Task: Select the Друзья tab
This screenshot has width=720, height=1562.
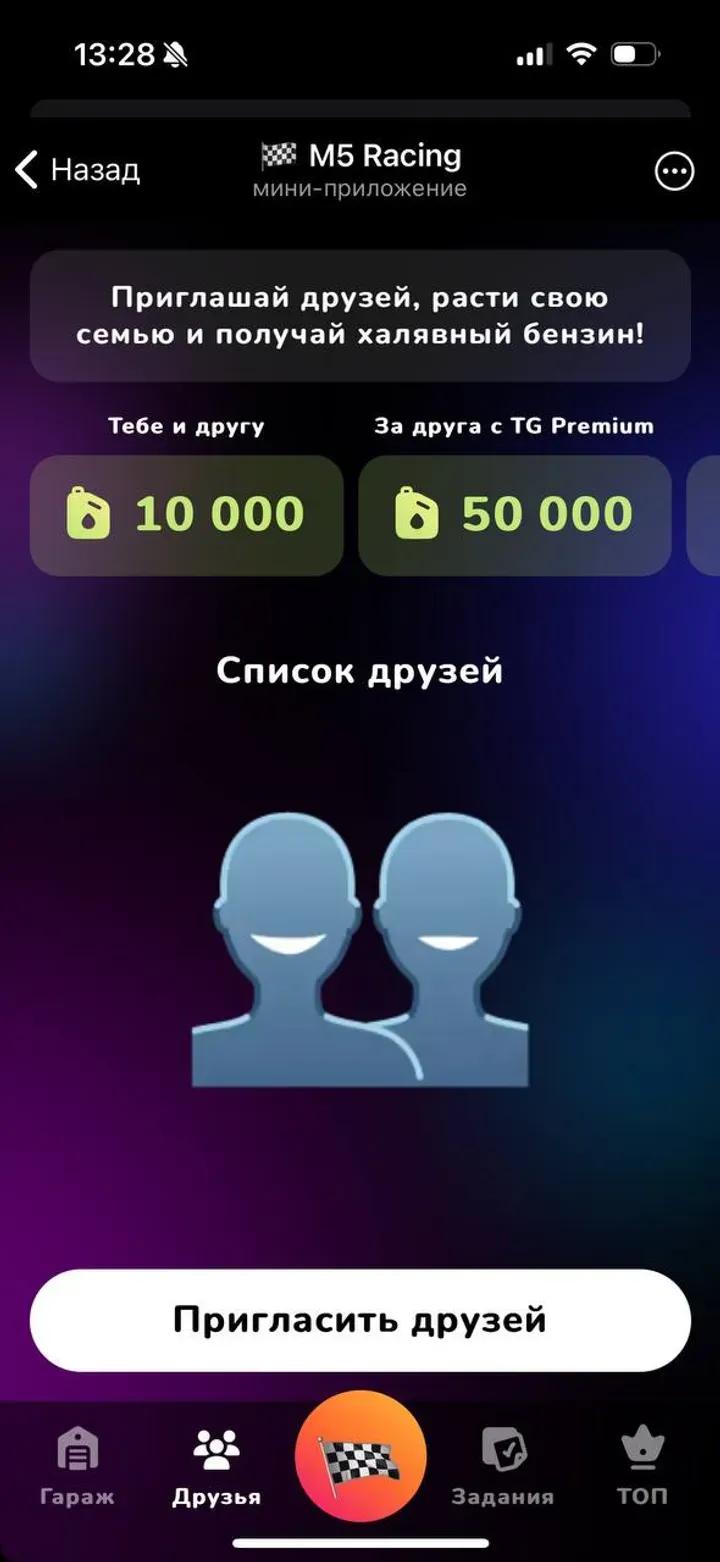Action: (x=216, y=1467)
